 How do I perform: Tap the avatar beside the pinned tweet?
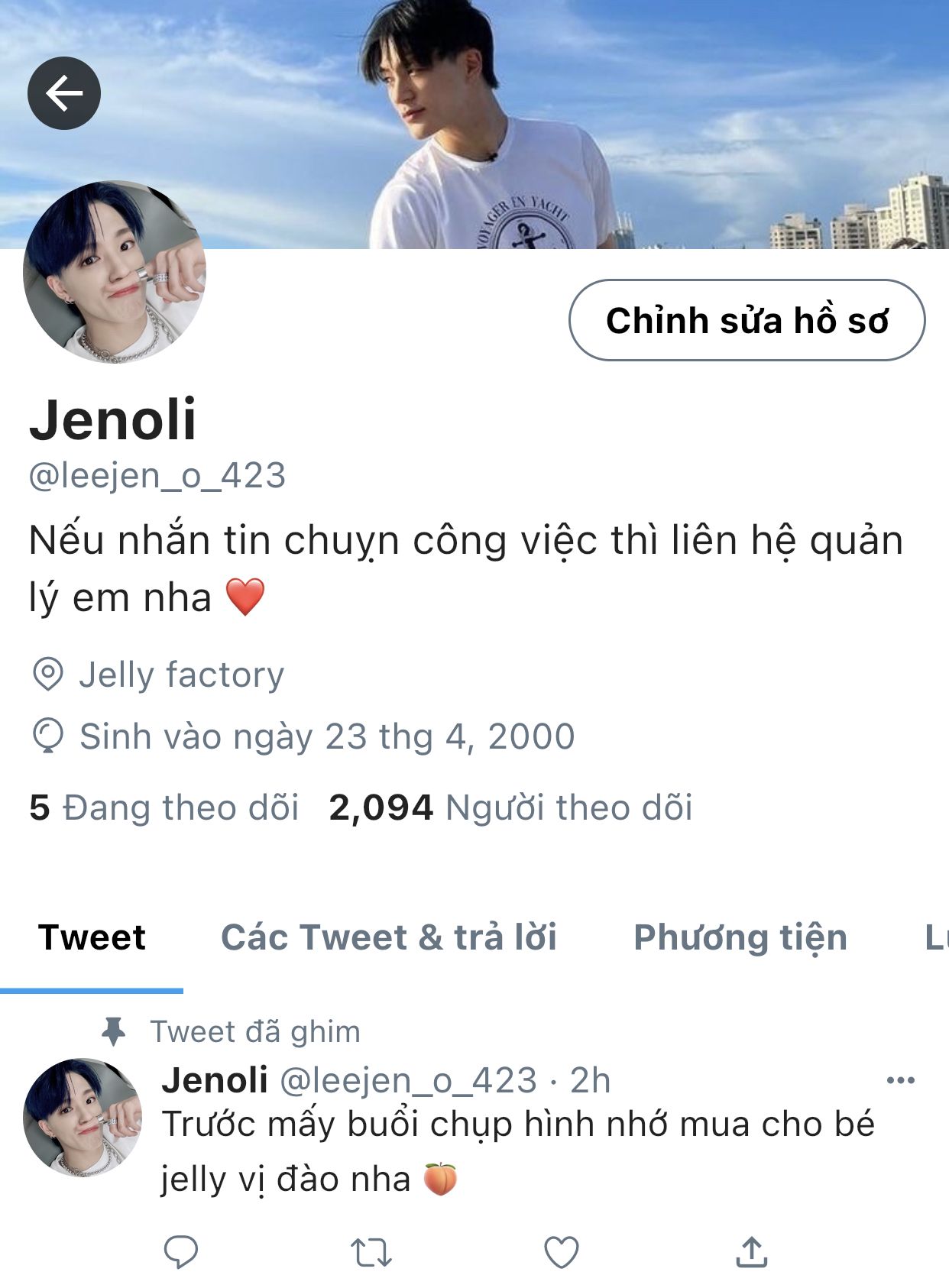click(83, 1117)
